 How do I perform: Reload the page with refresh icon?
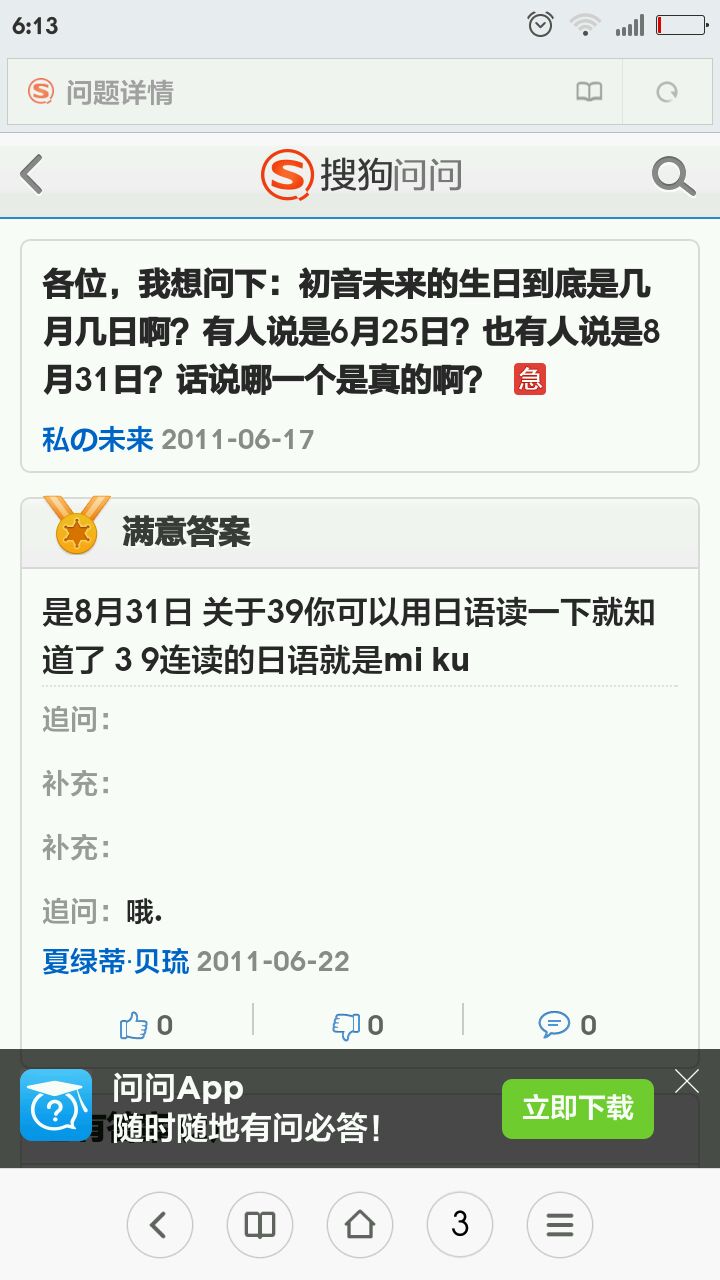[667, 93]
